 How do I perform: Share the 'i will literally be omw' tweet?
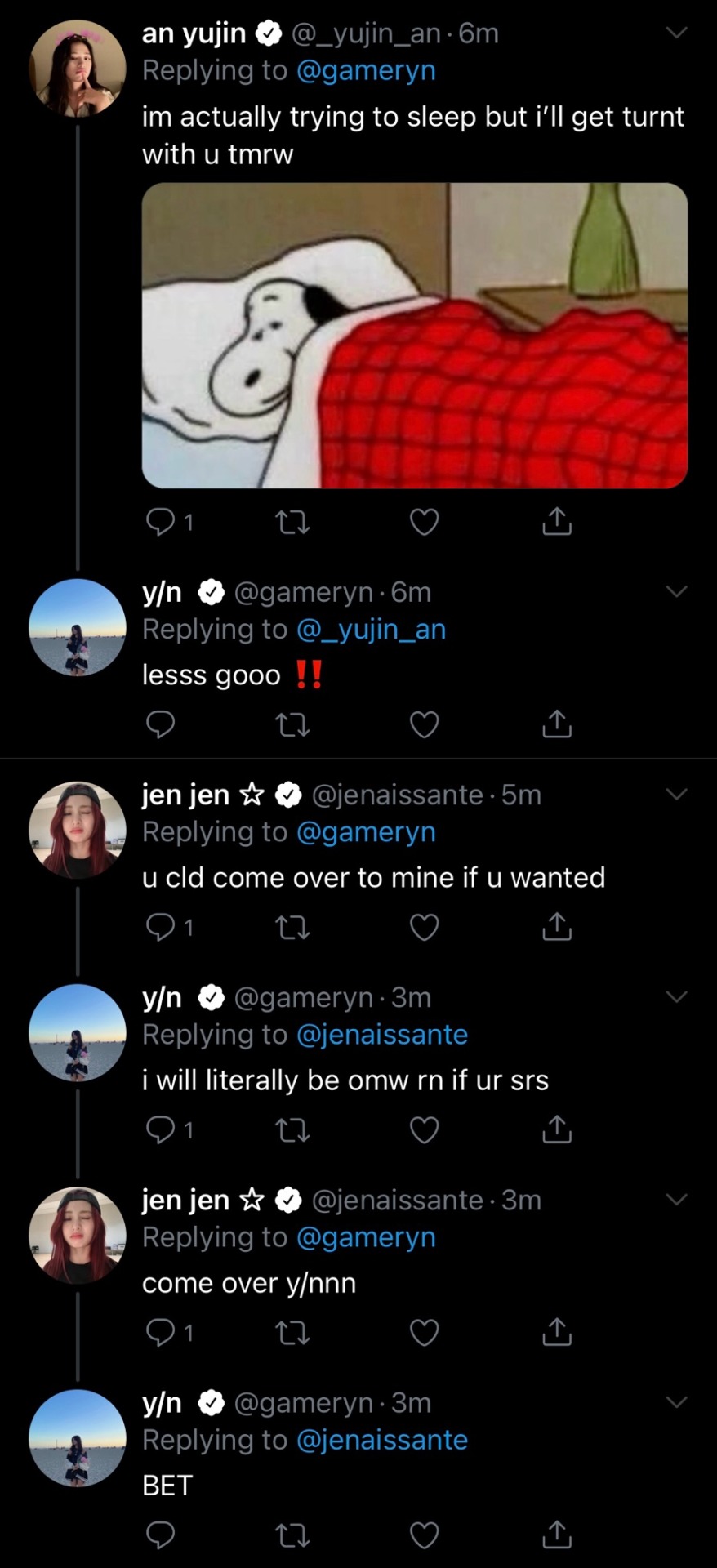click(557, 1129)
